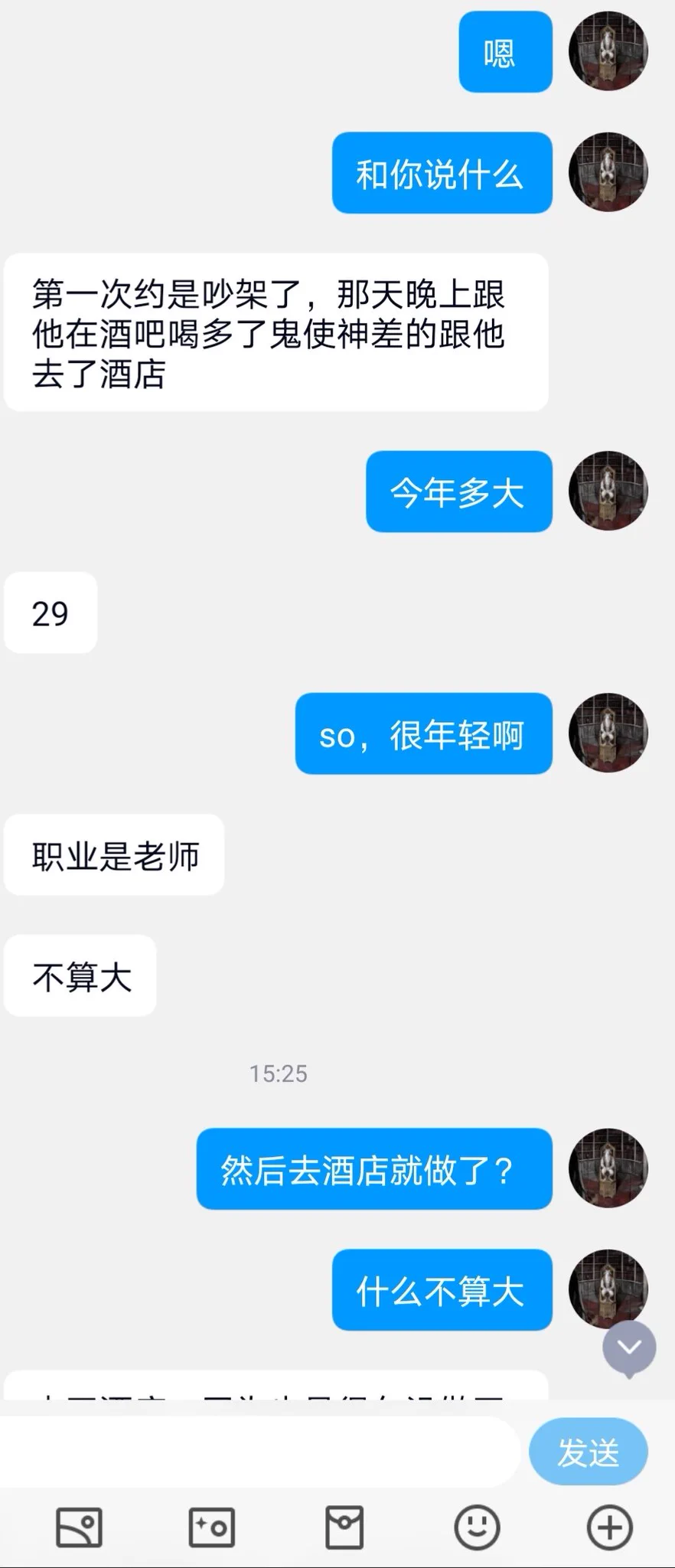Open the camera capture icon
Screen dimensions: 675x1568
[x=211, y=1528]
